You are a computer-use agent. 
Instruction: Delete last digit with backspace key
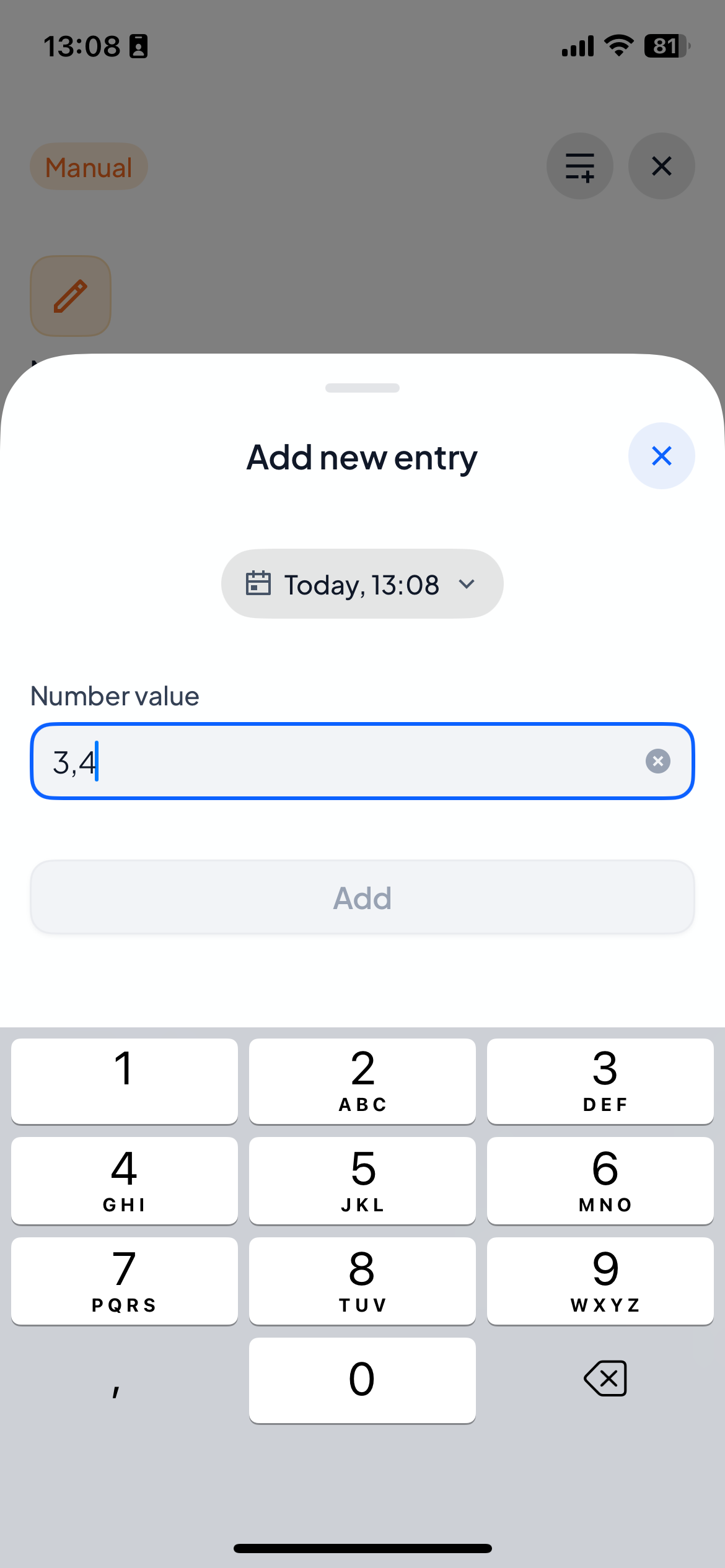click(605, 1379)
